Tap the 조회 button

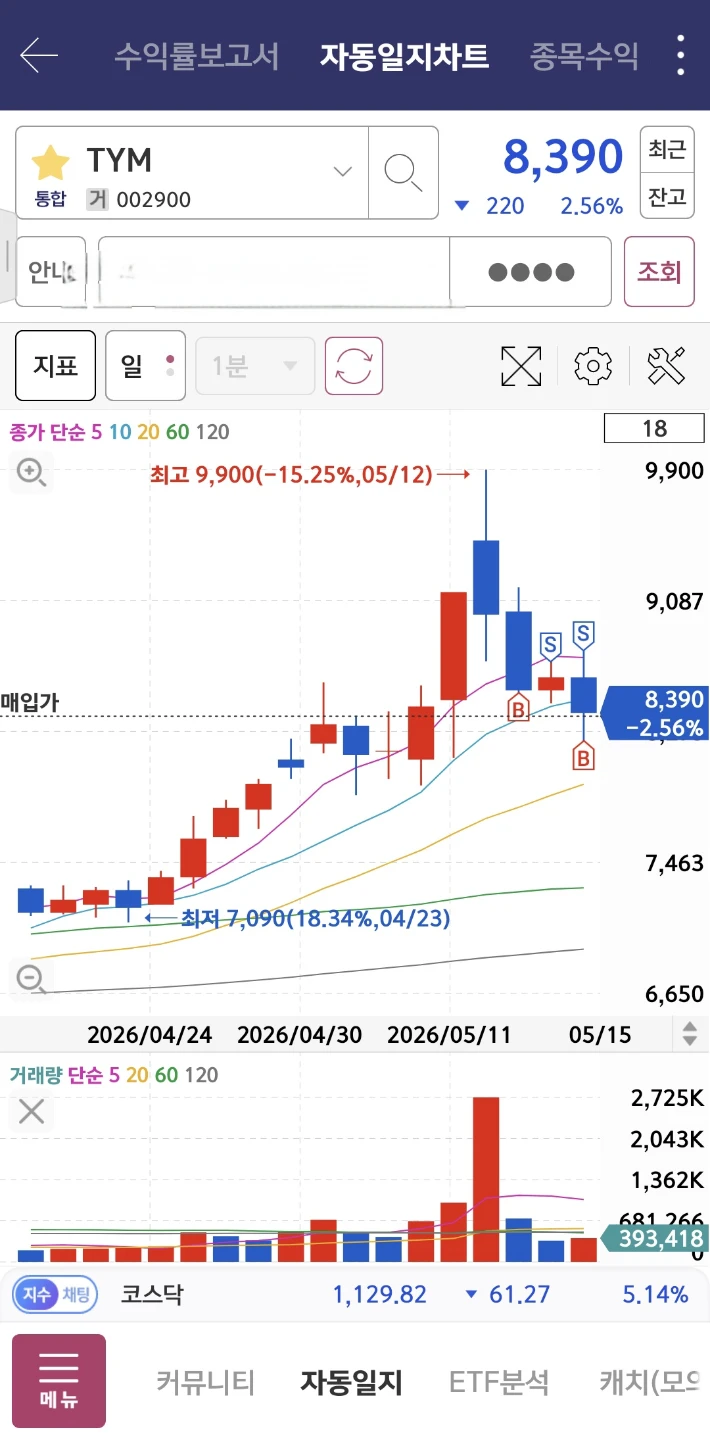659,271
